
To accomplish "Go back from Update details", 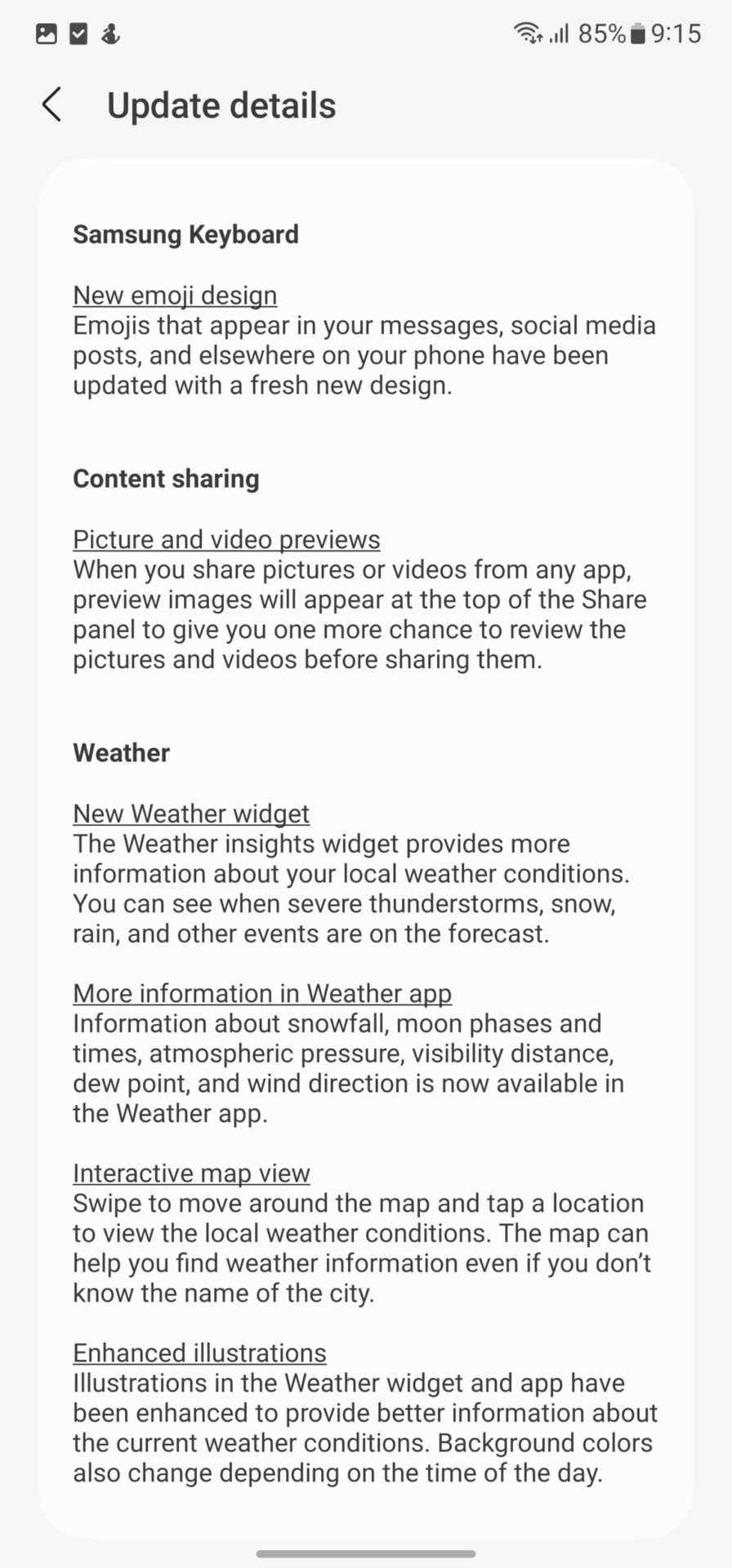I will 51,105.
